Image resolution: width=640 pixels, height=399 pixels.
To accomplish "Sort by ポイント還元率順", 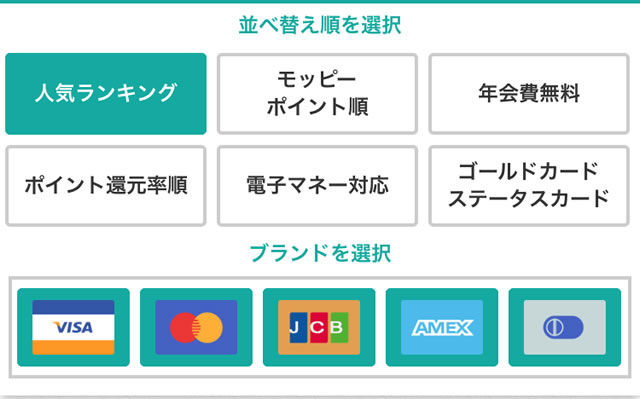I will 106,186.
